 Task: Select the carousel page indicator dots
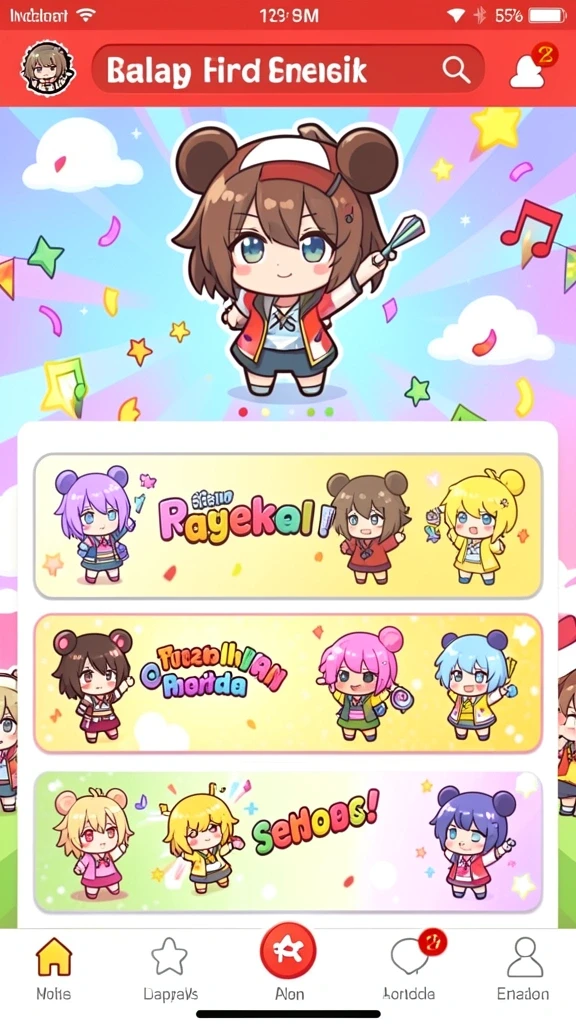coord(287,412)
